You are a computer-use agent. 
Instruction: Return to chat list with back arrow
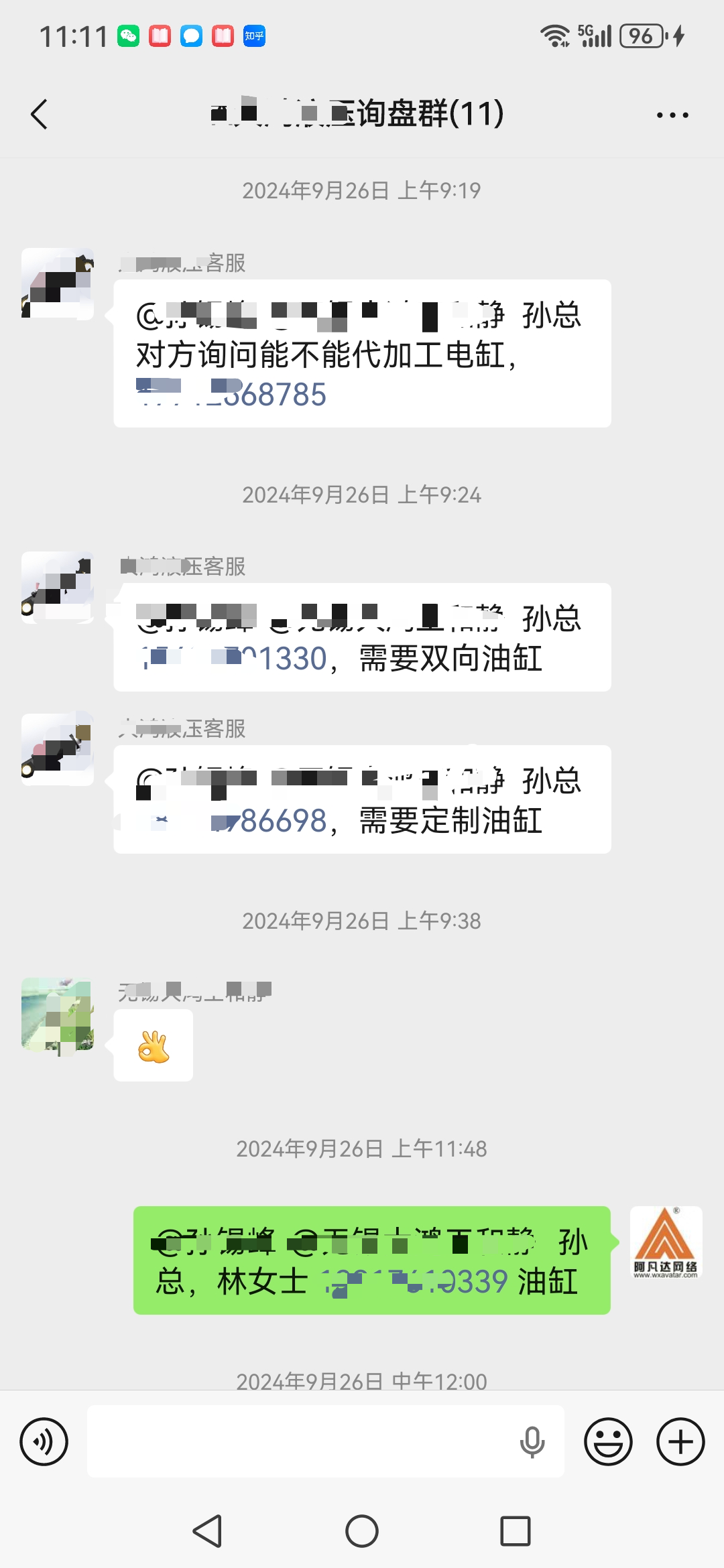click(38, 114)
